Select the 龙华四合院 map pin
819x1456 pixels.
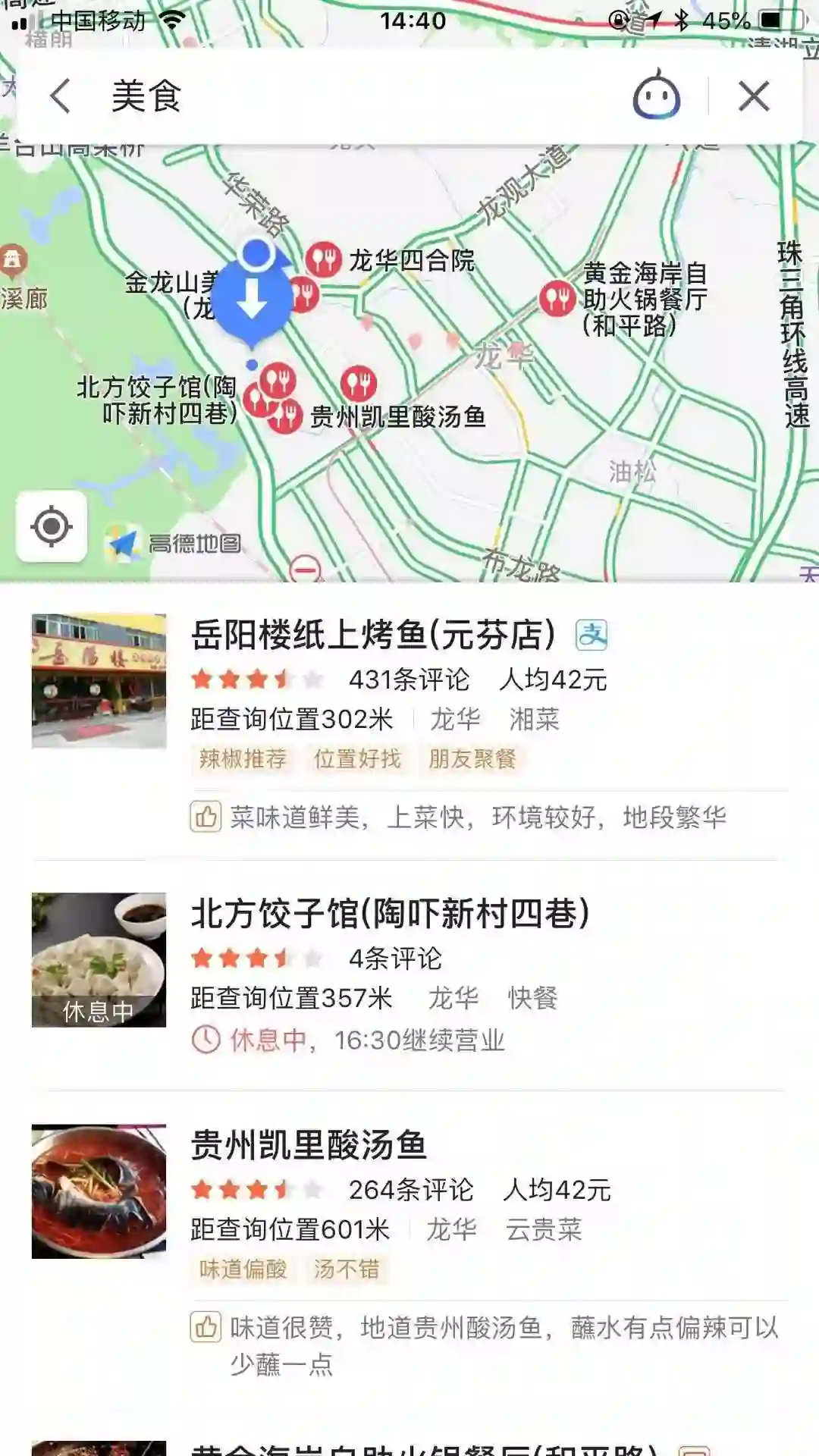(325, 260)
